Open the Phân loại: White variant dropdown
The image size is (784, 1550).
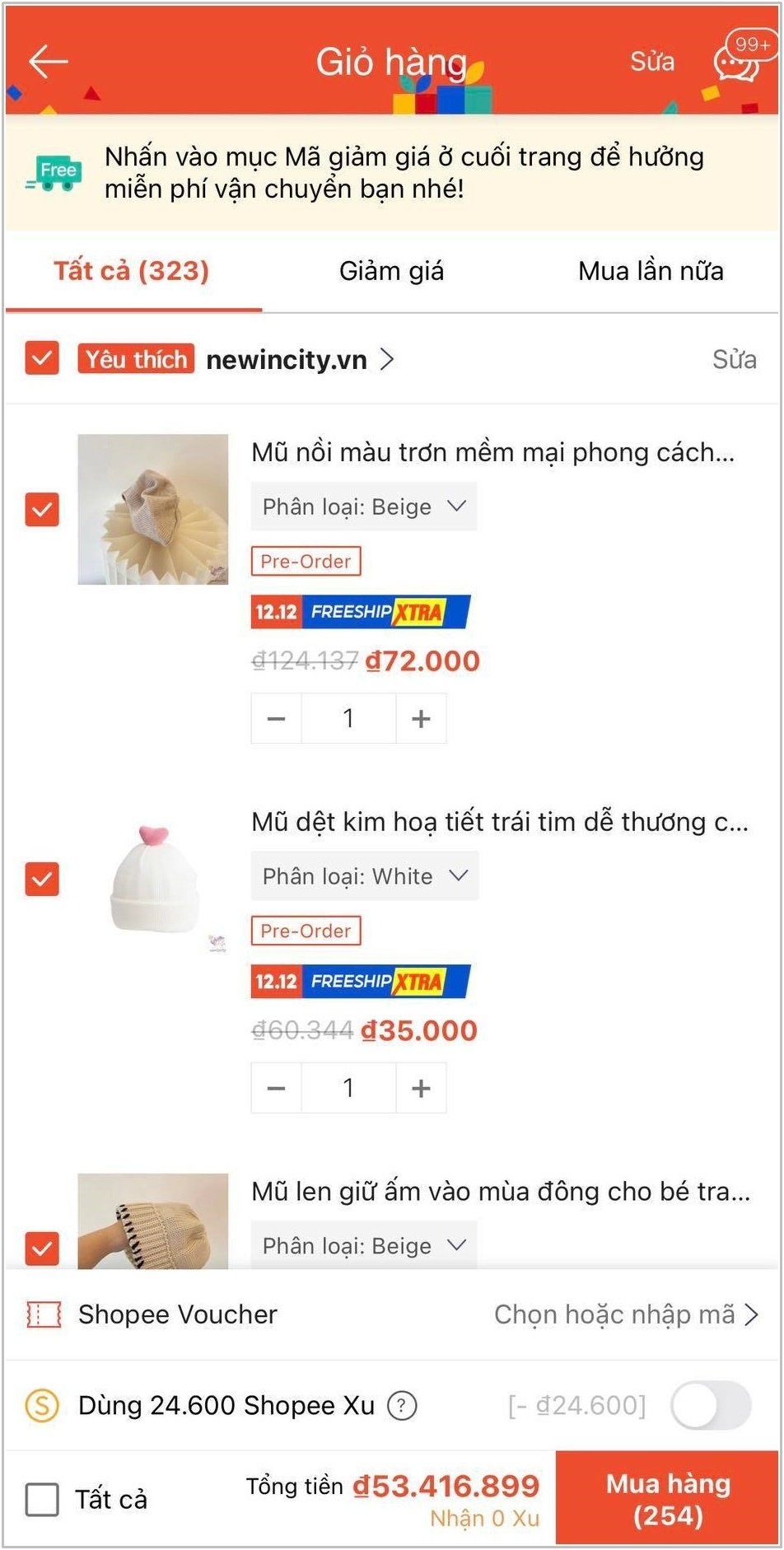tap(365, 875)
